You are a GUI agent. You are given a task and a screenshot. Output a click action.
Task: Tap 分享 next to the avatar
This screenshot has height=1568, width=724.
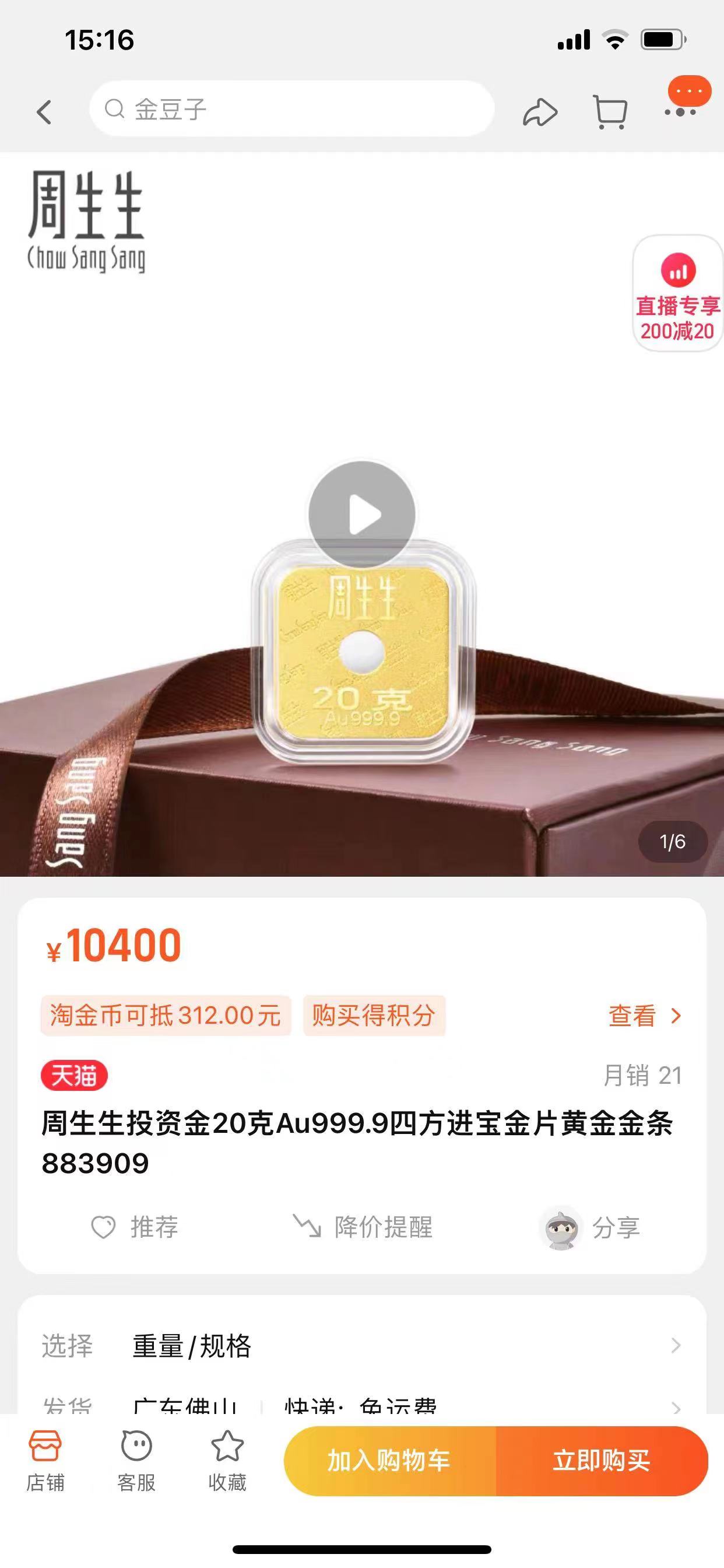tap(590, 1228)
